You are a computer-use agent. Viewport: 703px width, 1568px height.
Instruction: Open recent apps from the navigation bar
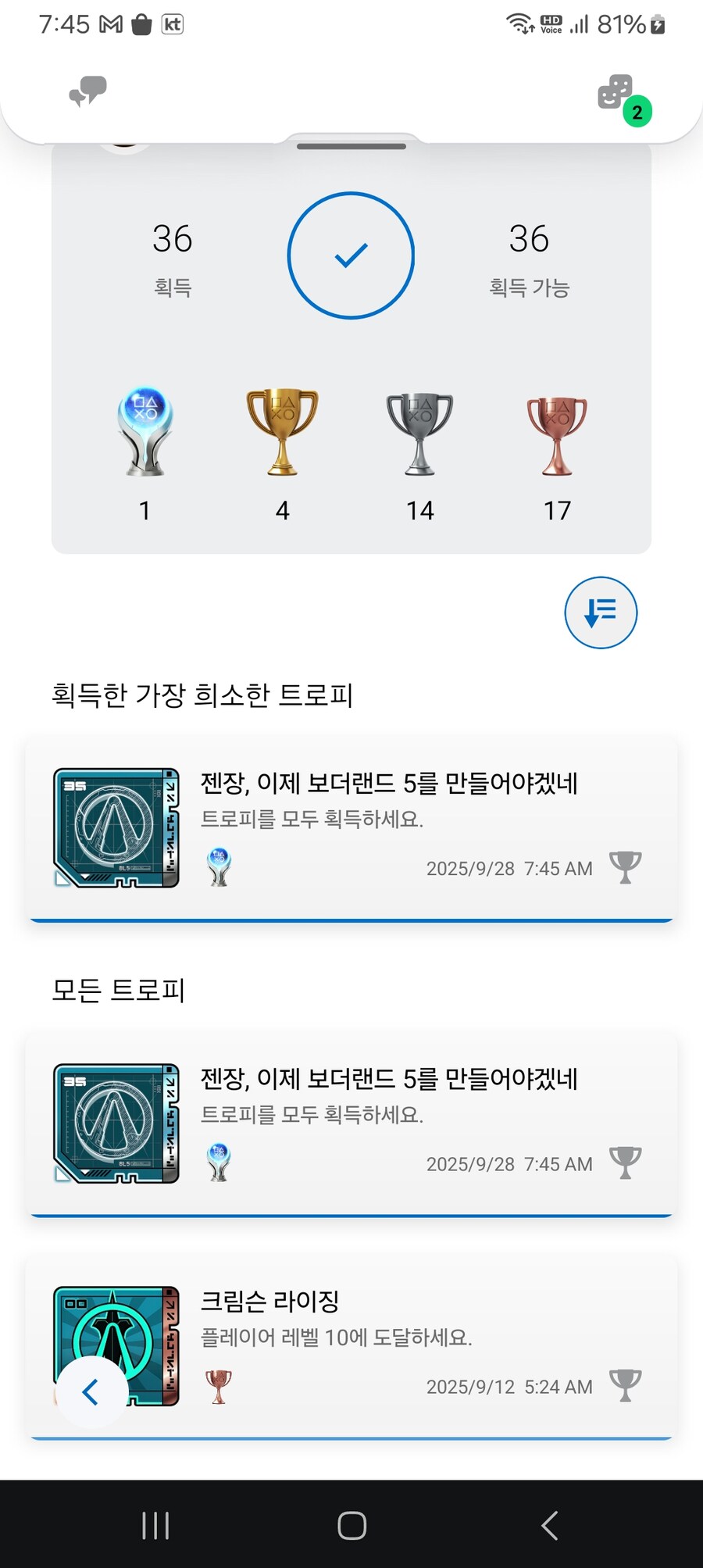(x=155, y=1525)
